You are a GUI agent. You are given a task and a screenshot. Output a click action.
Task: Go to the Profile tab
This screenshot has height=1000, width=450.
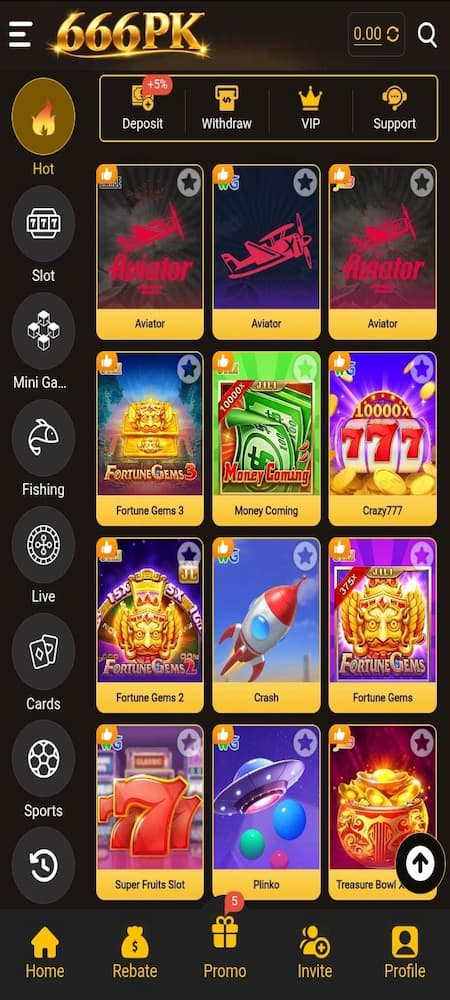(x=405, y=952)
